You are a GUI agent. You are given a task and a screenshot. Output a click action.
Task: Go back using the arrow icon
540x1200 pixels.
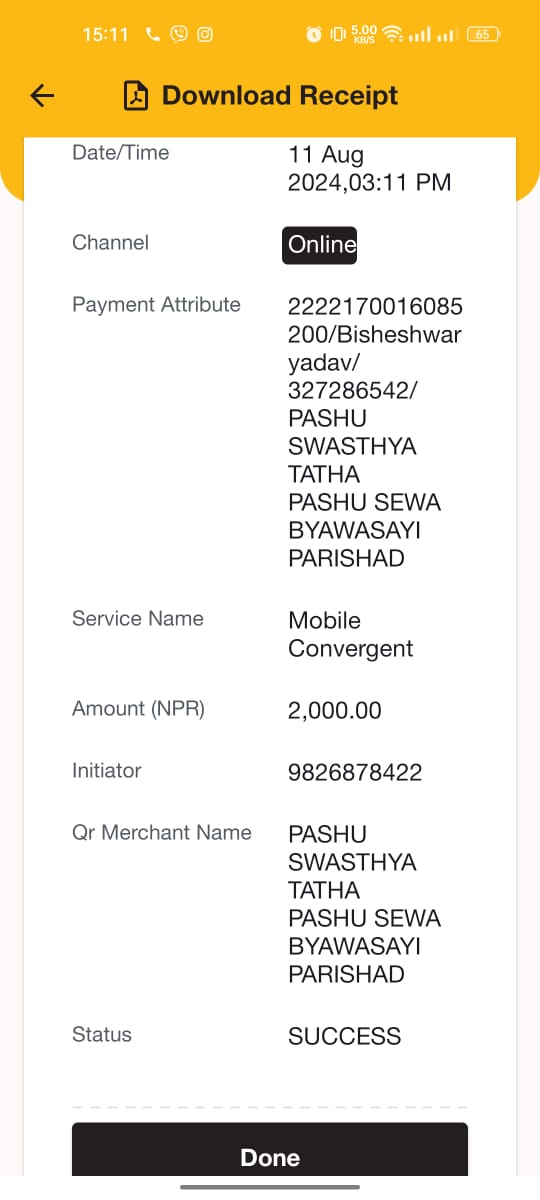coord(42,96)
